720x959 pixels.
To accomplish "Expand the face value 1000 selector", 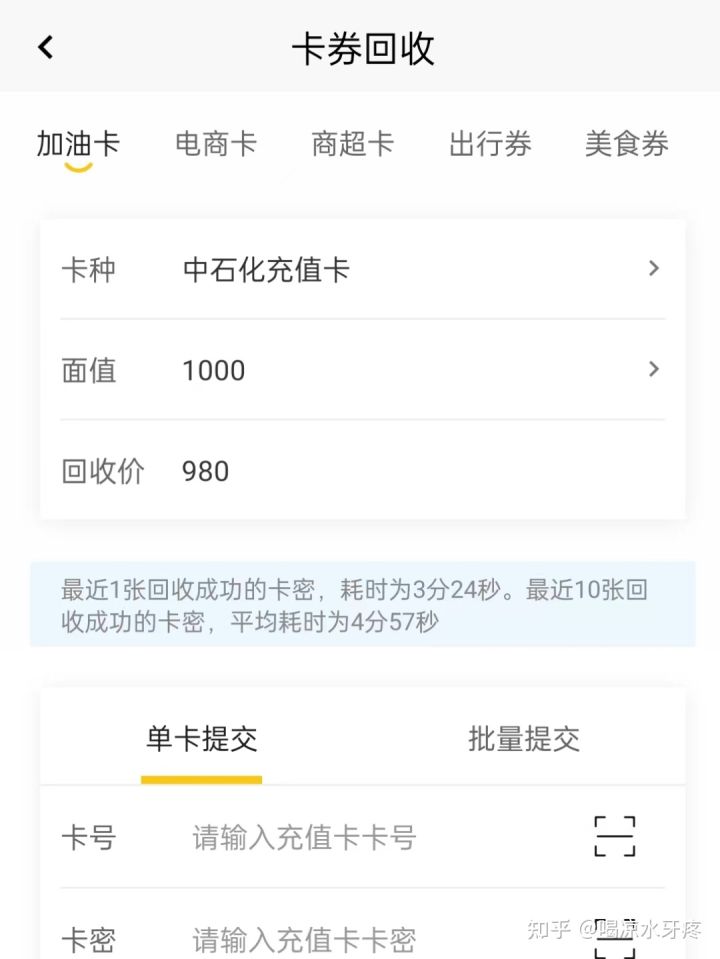I will point(654,370).
